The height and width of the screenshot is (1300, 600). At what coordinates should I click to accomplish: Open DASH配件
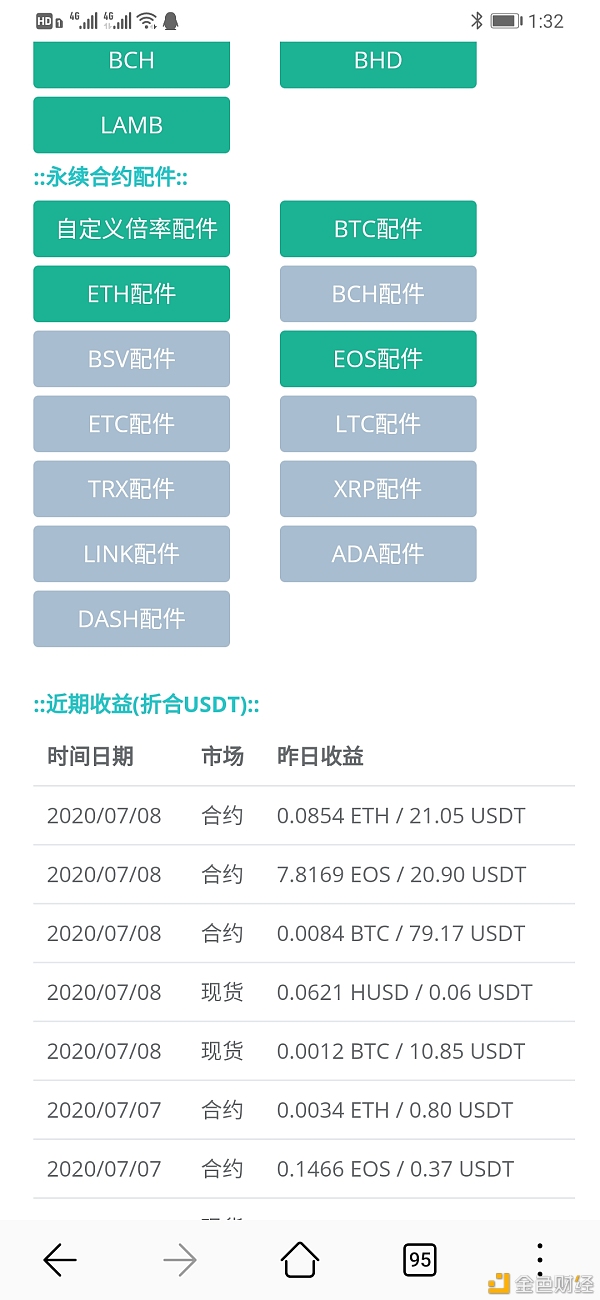131,619
